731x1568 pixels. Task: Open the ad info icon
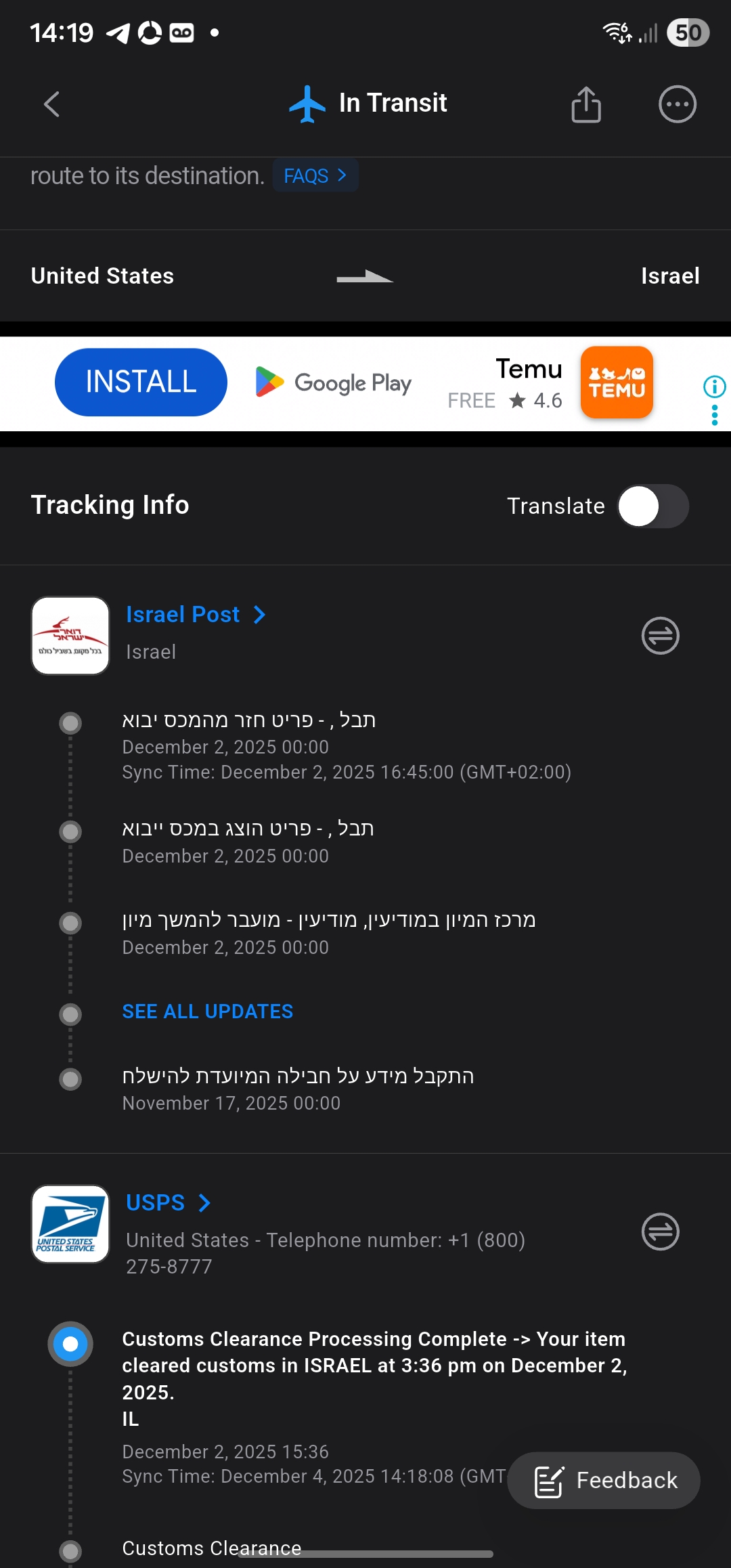tap(714, 387)
